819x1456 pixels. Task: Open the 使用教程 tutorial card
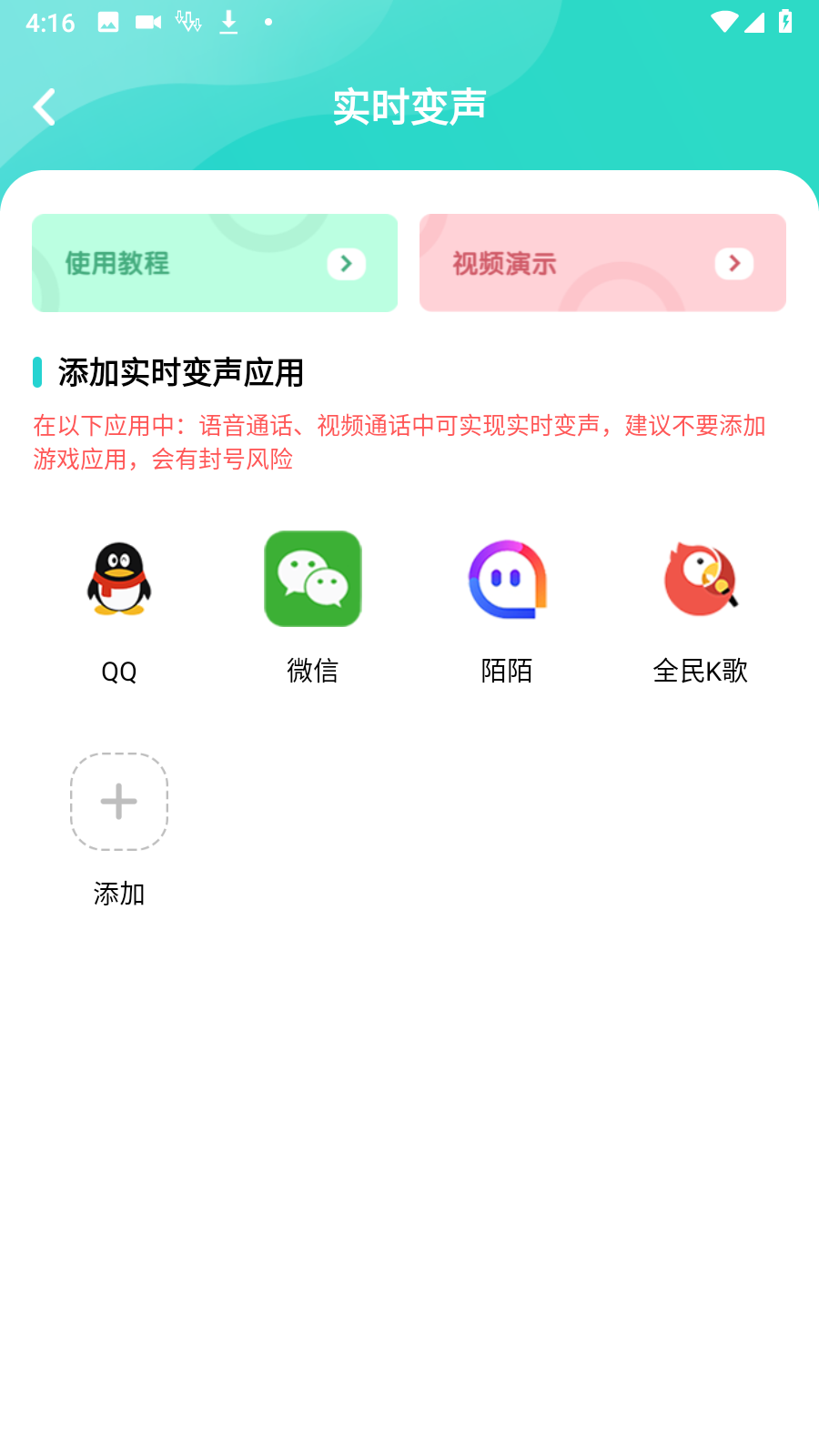click(x=215, y=263)
